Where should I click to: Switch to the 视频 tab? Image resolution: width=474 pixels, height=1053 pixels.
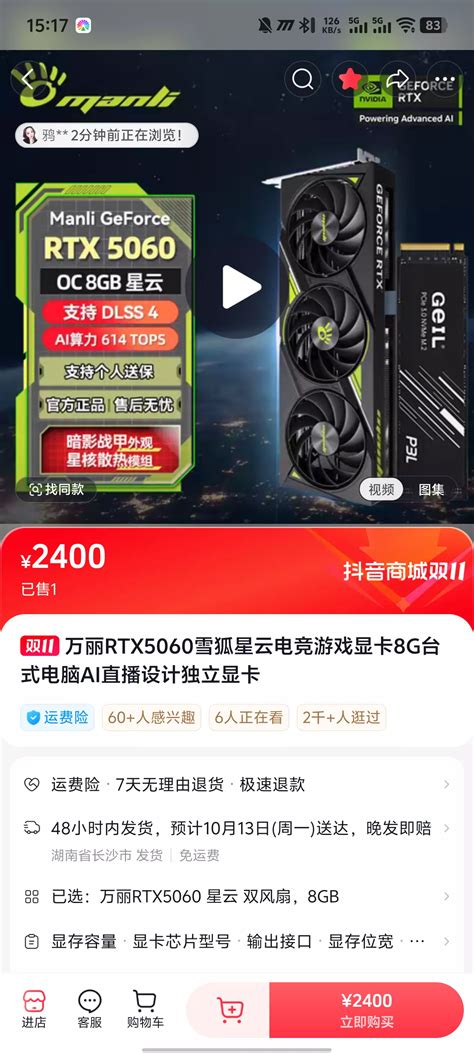tap(381, 490)
